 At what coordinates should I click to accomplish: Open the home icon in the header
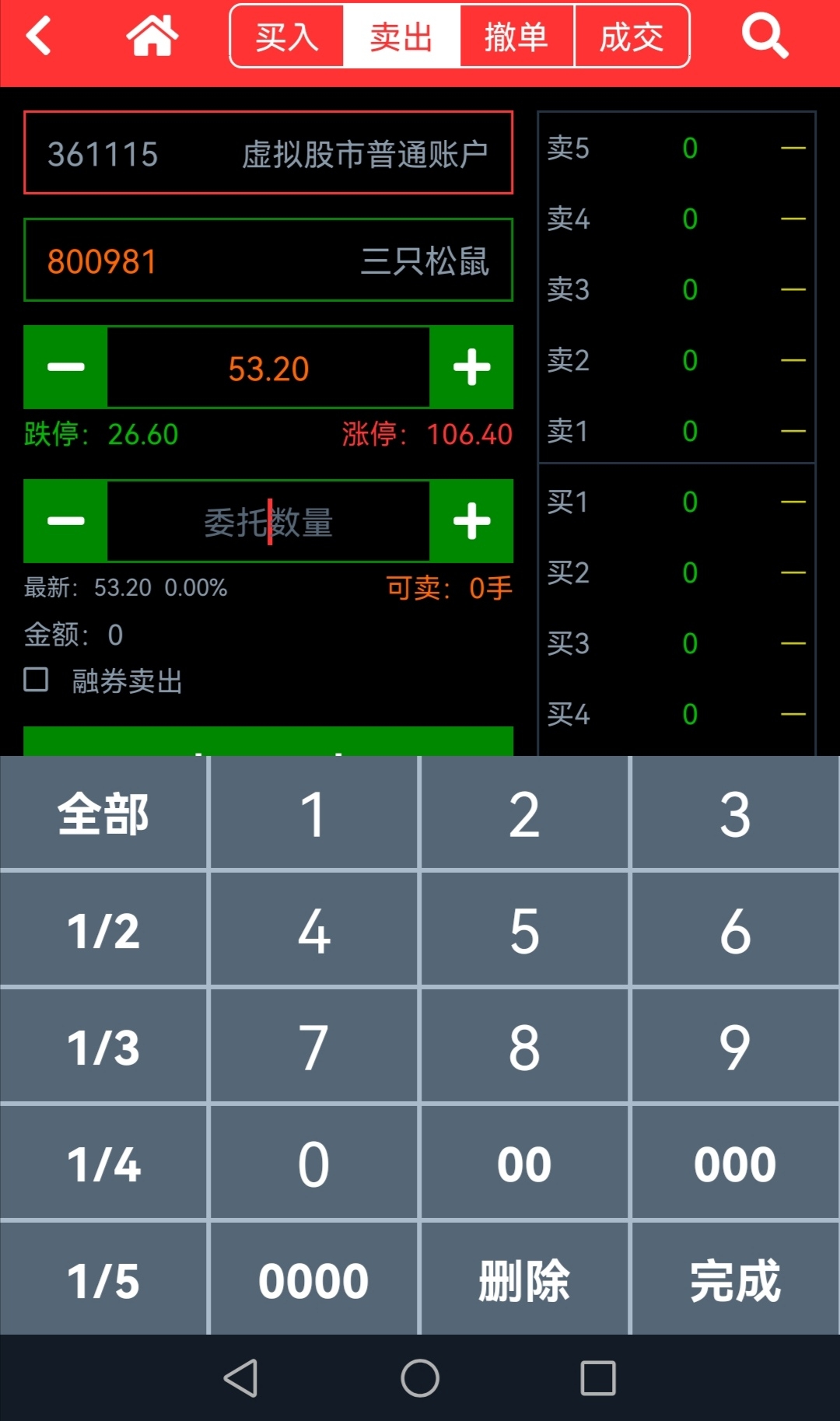point(152,36)
